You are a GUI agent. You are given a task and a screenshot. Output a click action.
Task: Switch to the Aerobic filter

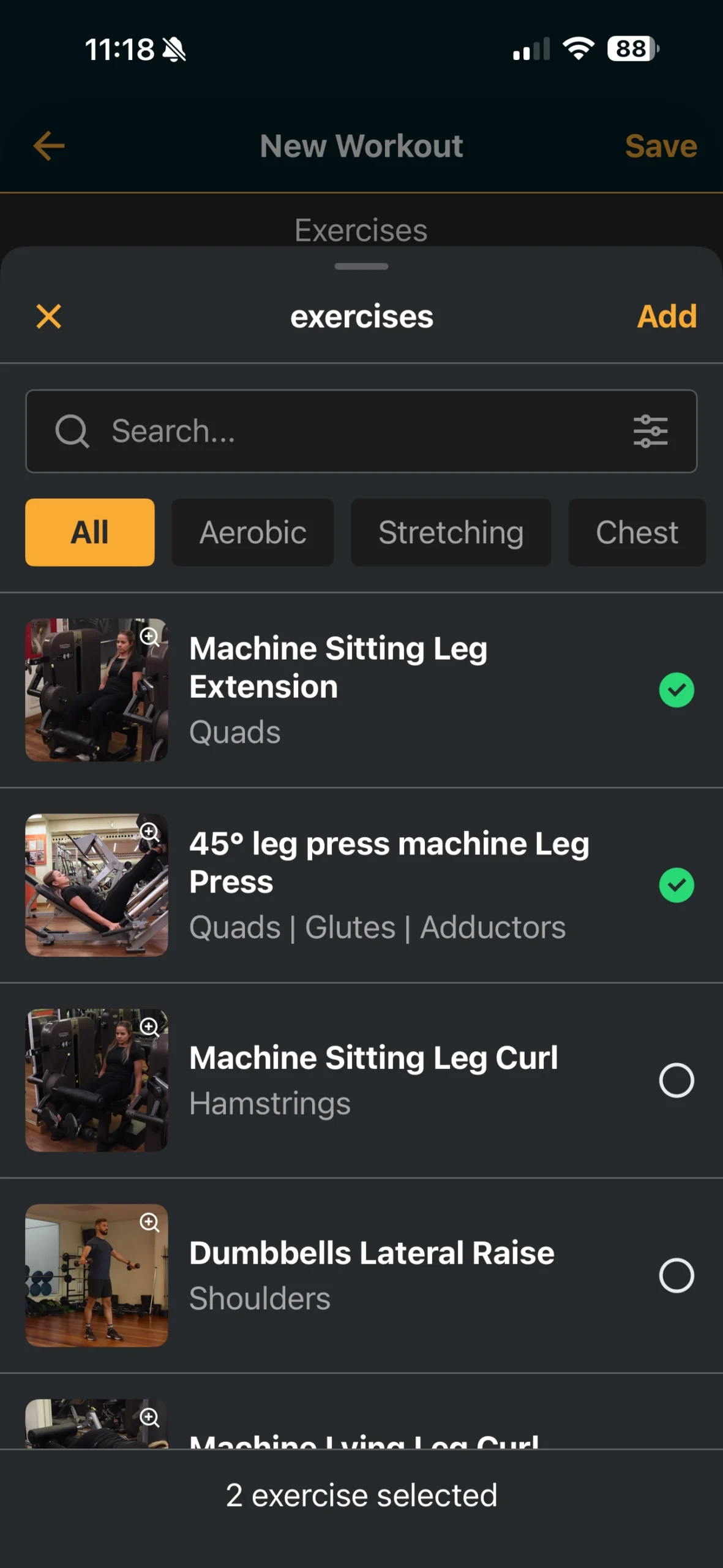(x=252, y=532)
